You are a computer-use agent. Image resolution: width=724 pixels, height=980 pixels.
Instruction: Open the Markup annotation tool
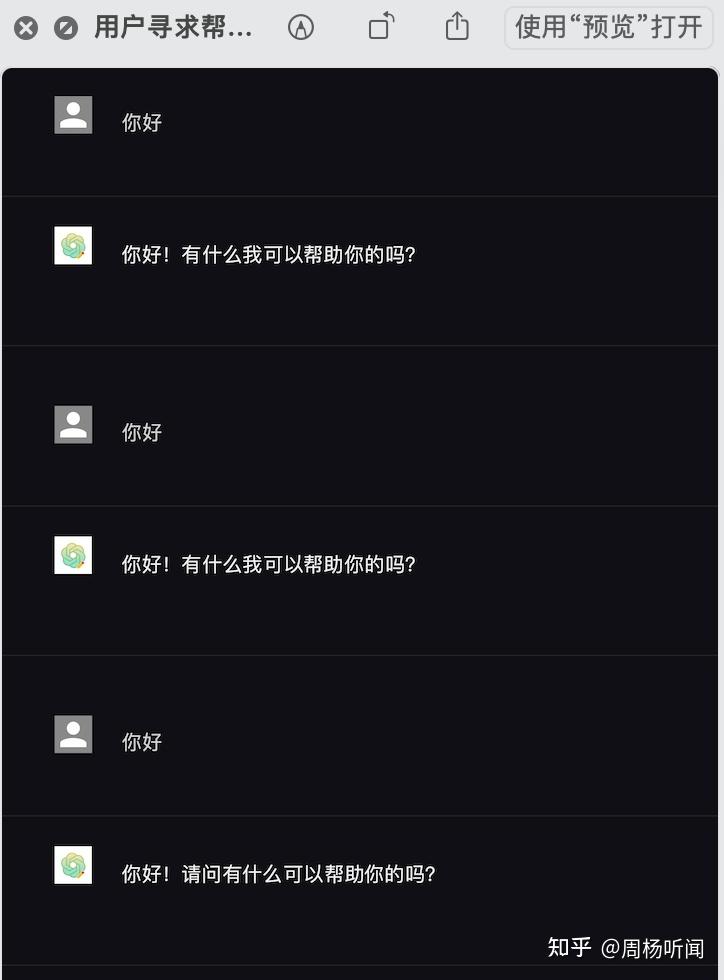pyautogui.click(x=301, y=28)
